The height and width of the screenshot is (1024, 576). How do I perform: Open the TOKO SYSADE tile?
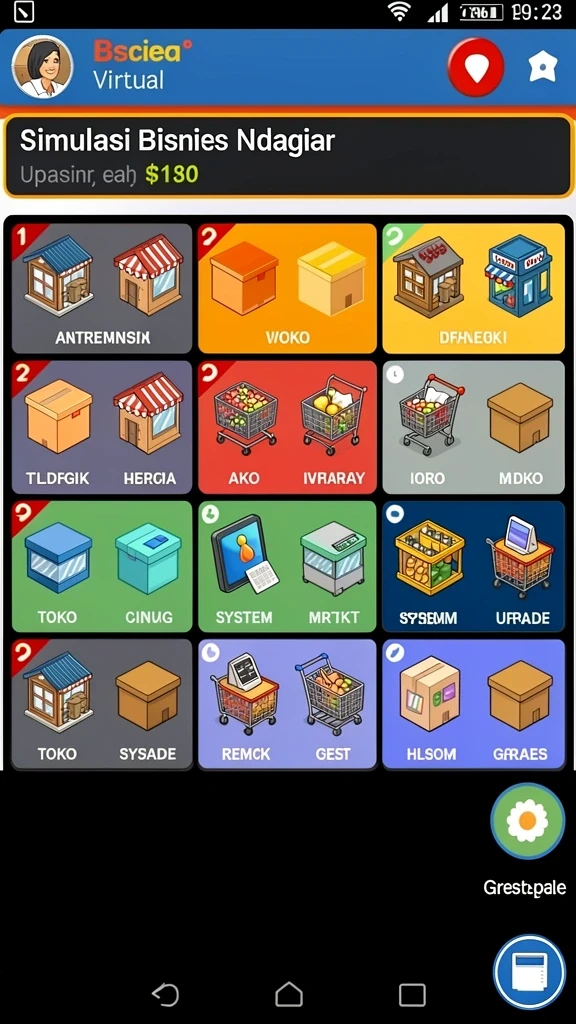pyautogui.click(x=102, y=704)
